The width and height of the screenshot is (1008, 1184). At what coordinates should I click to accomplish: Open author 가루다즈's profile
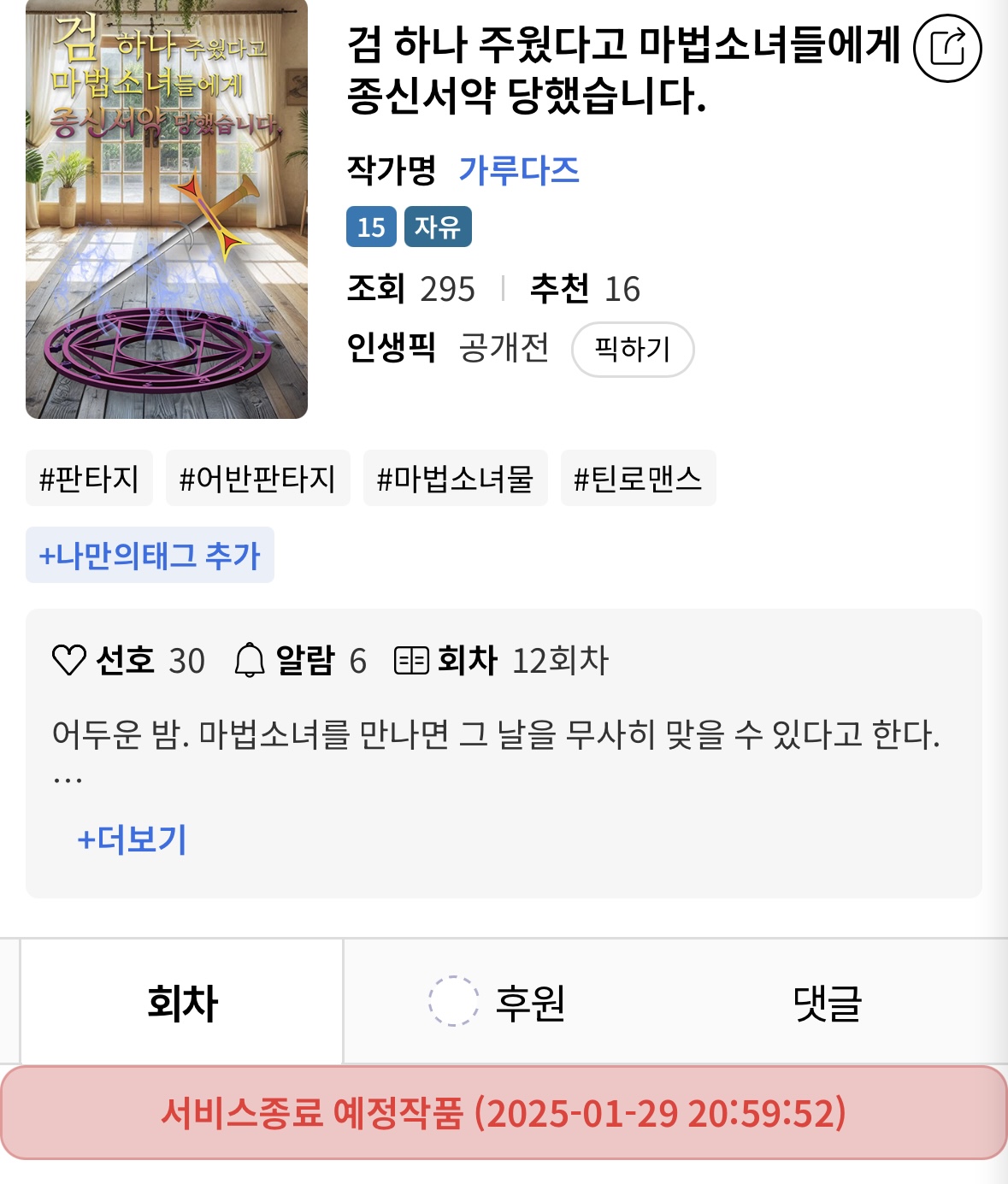pos(519,170)
